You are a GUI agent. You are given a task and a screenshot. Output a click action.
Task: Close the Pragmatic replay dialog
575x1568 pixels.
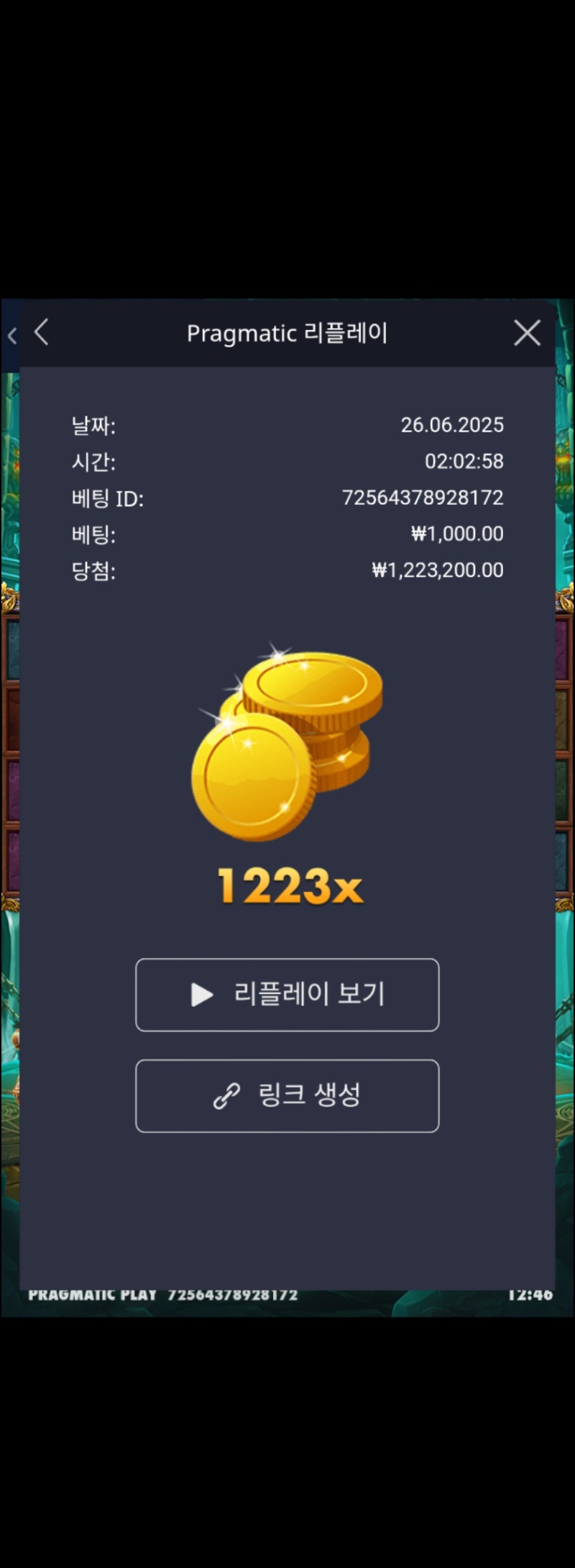(527, 333)
